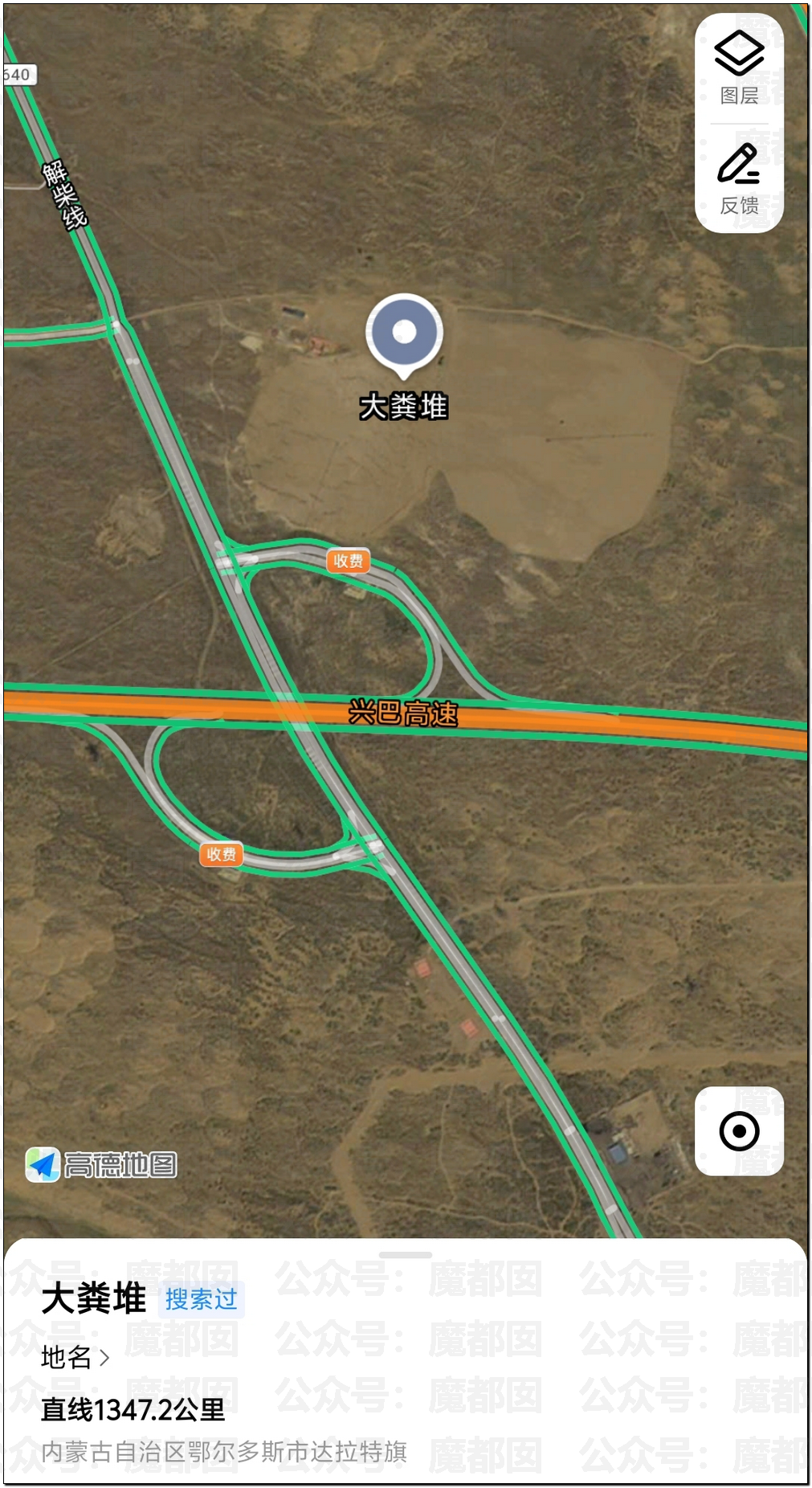Tap the 反馈 feedback button
The height and width of the screenshot is (1488, 812).
739,179
